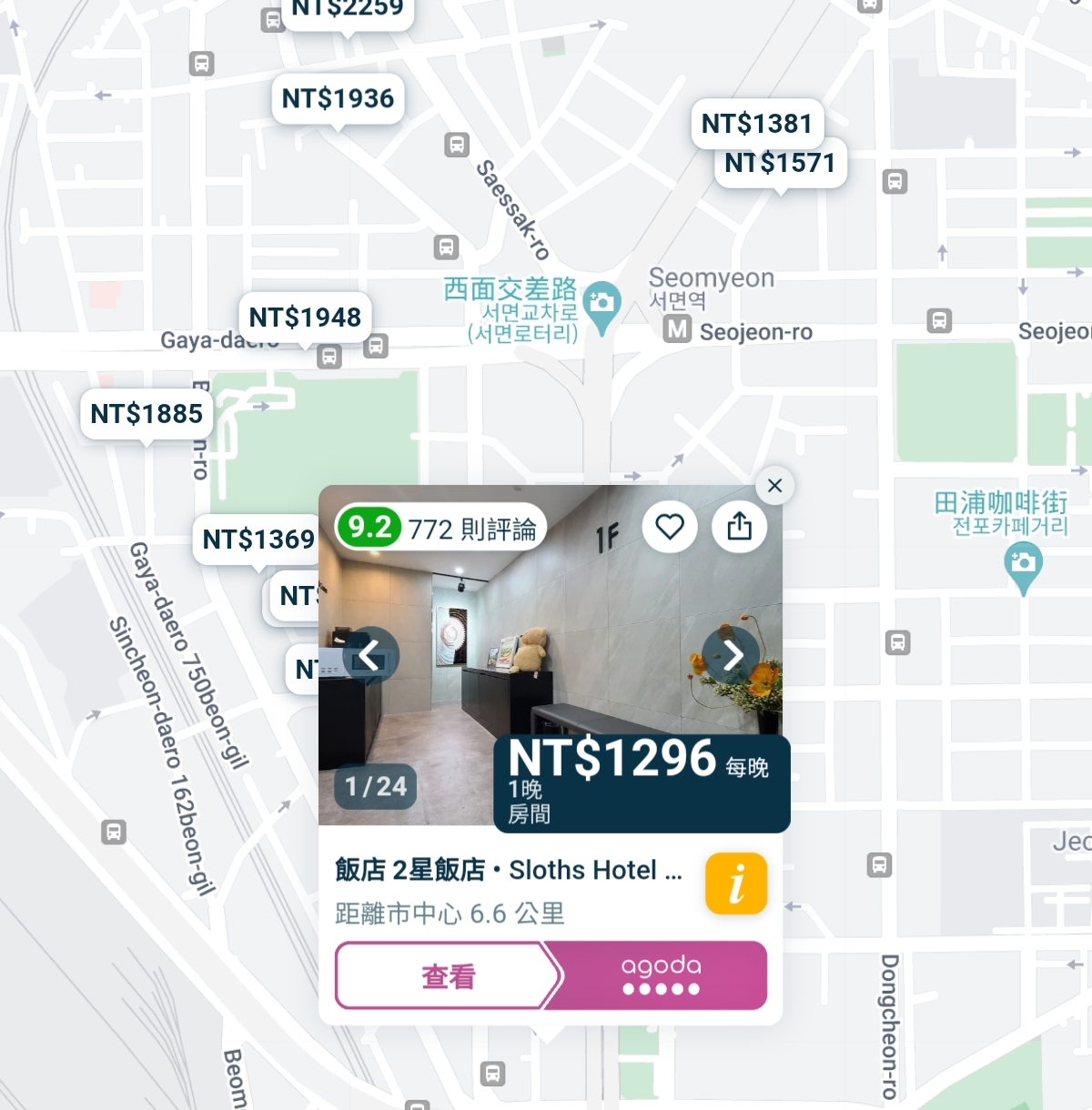Open 西面交差路 photo spot marker
1092x1110 pixels.
[x=602, y=304]
